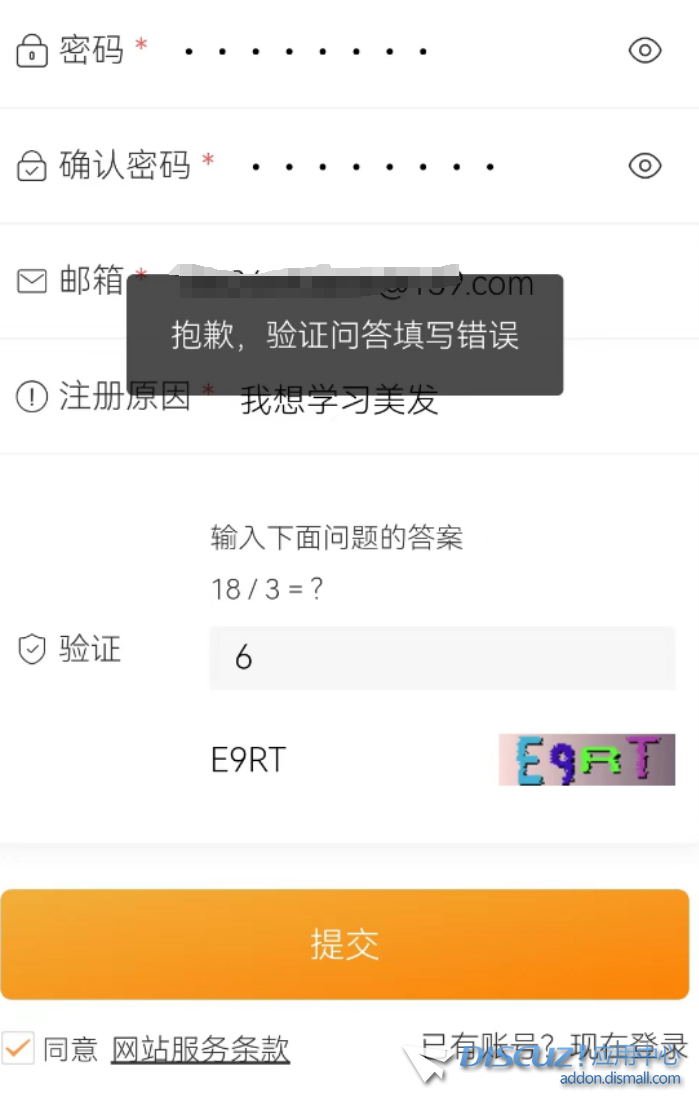The height and width of the screenshot is (1104, 699).
Task: Edit the E9RT captcha code field
Action: (x=340, y=760)
